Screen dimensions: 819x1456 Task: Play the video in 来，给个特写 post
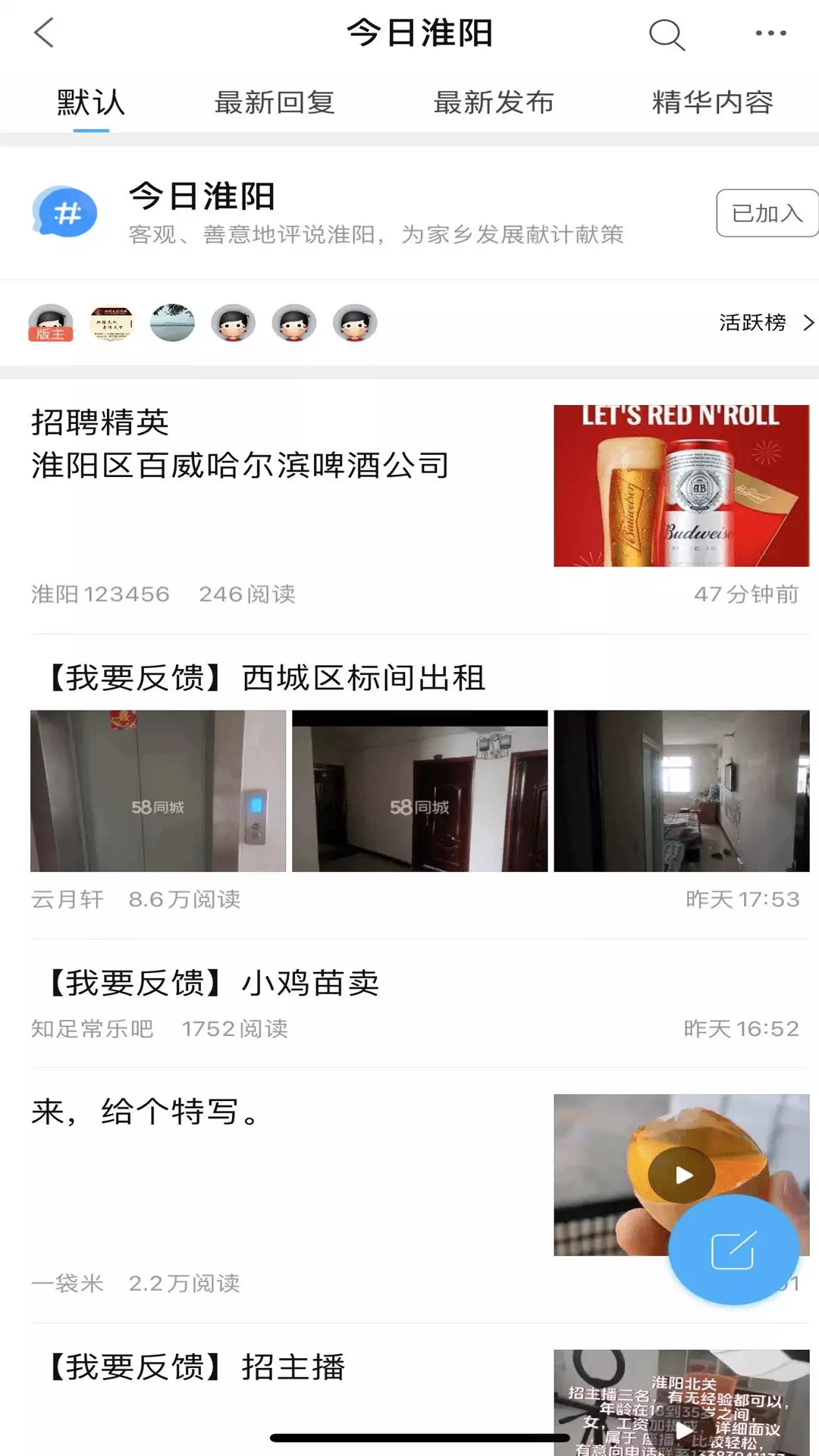click(682, 1175)
